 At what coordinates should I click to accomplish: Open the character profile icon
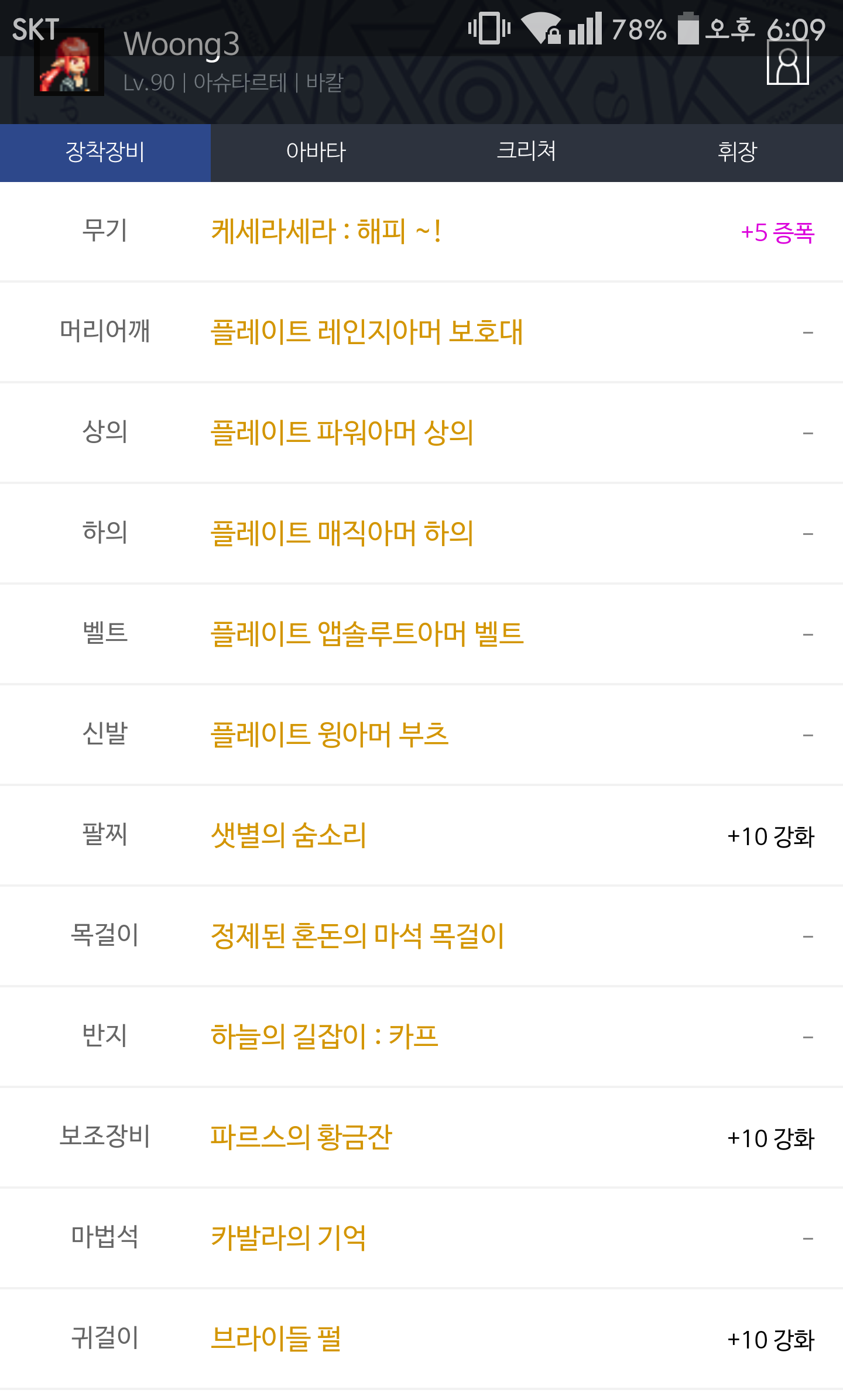coord(787,64)
